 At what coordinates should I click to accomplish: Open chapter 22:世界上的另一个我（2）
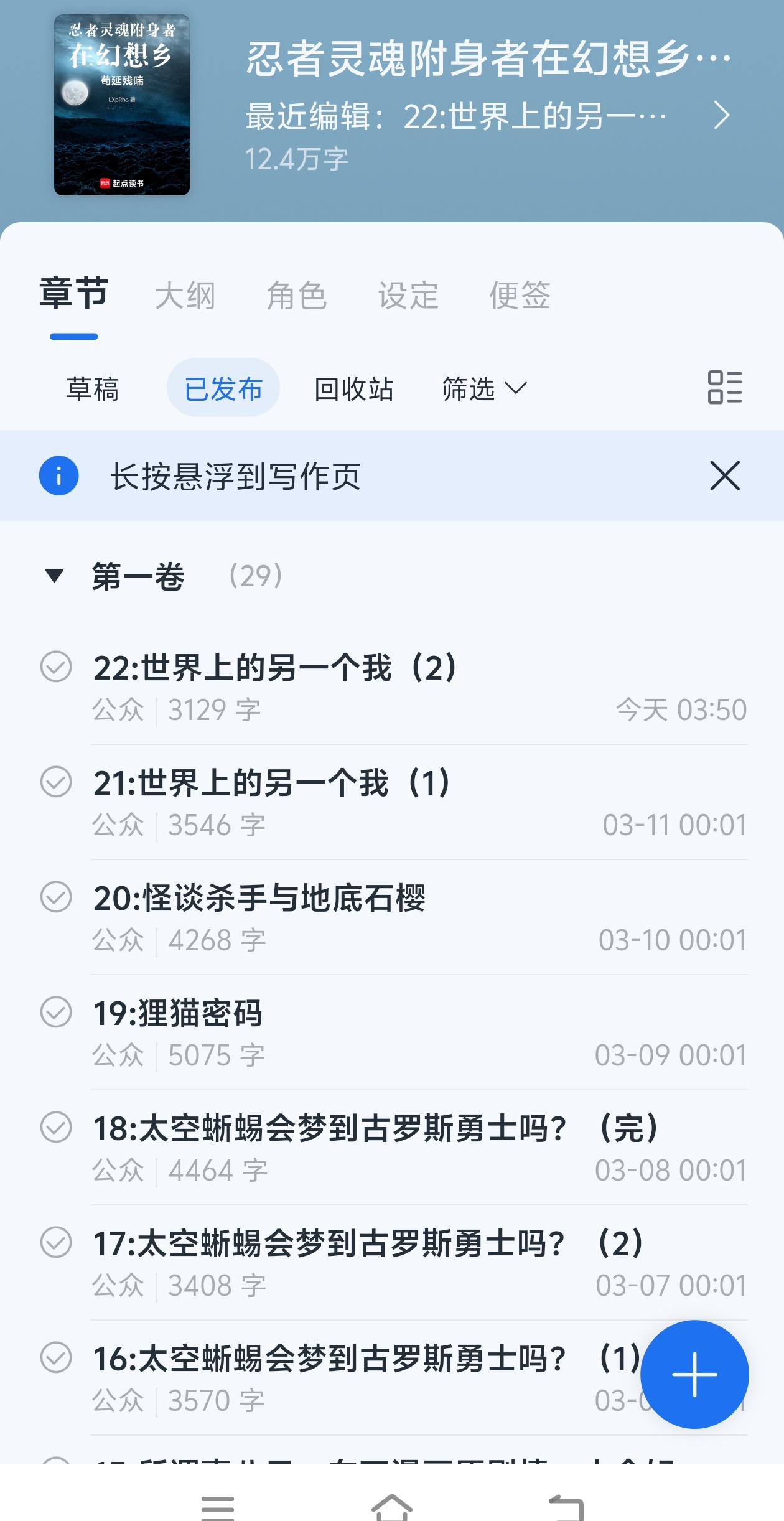[x=274, y=668]
